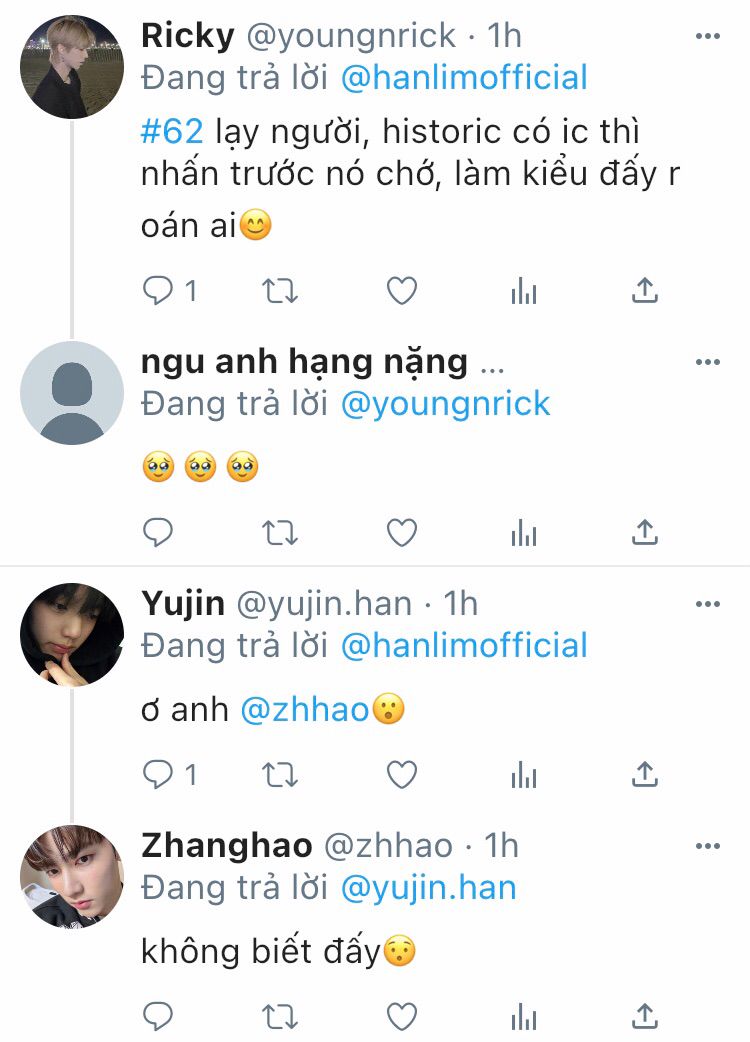Viewport: 750px width, 1042px height.
Task: Open the @zhhao mention in Yujin's tweet
Action: point(305,710)
